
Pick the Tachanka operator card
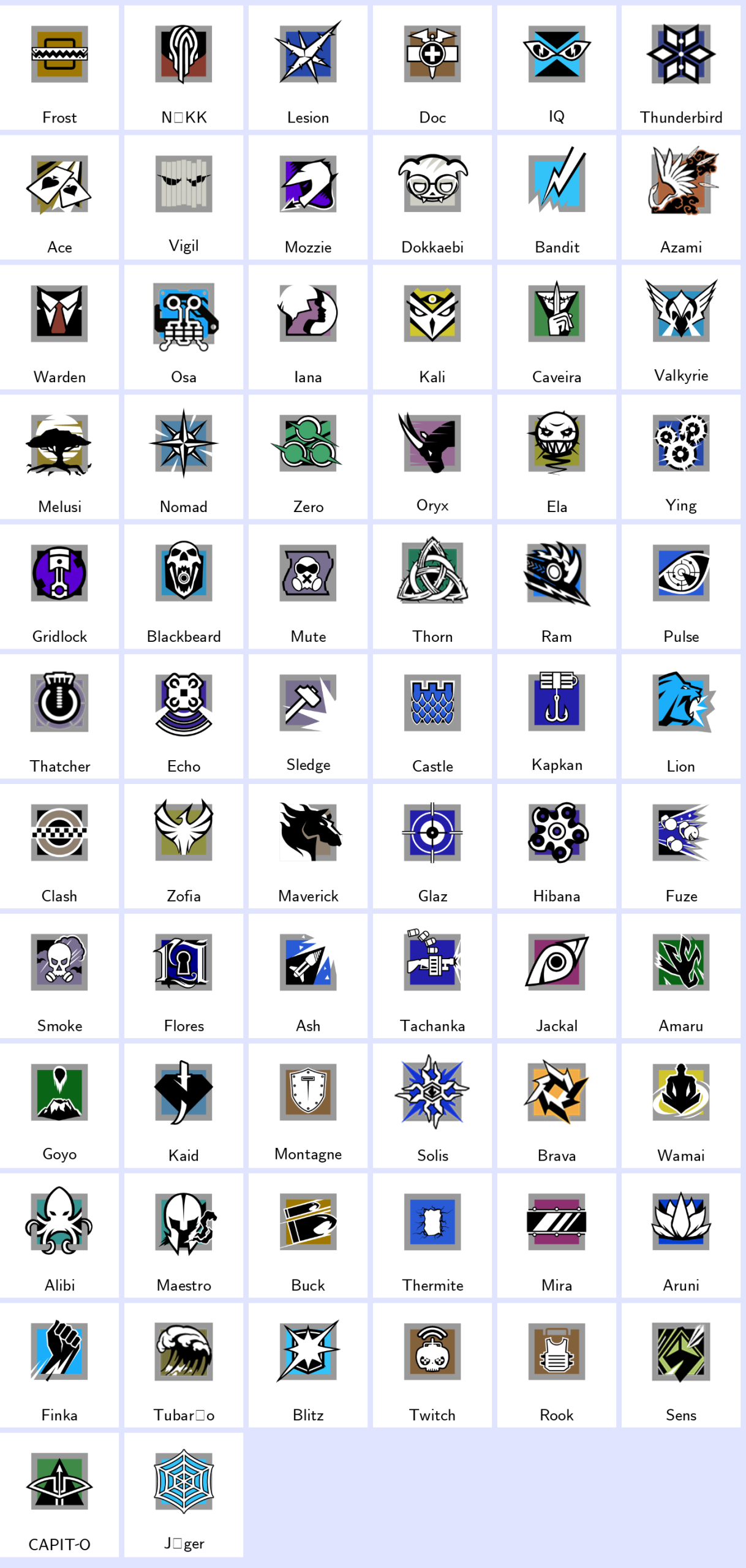pyautogui.click(x=432, y=976)
